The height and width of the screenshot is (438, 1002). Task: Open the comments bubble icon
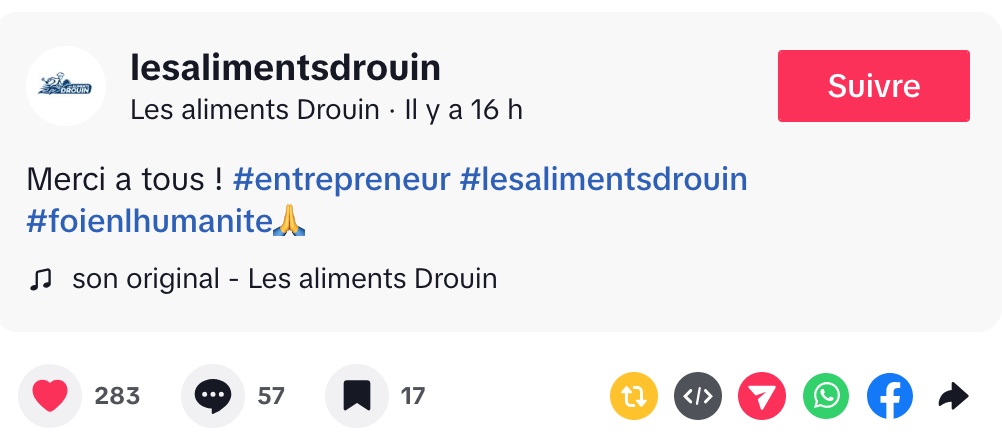point(212,396)
